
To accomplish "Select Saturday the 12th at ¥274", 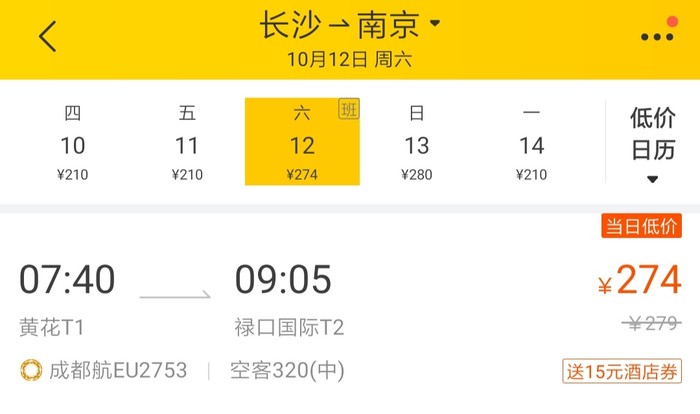I will tap(302, 143).
